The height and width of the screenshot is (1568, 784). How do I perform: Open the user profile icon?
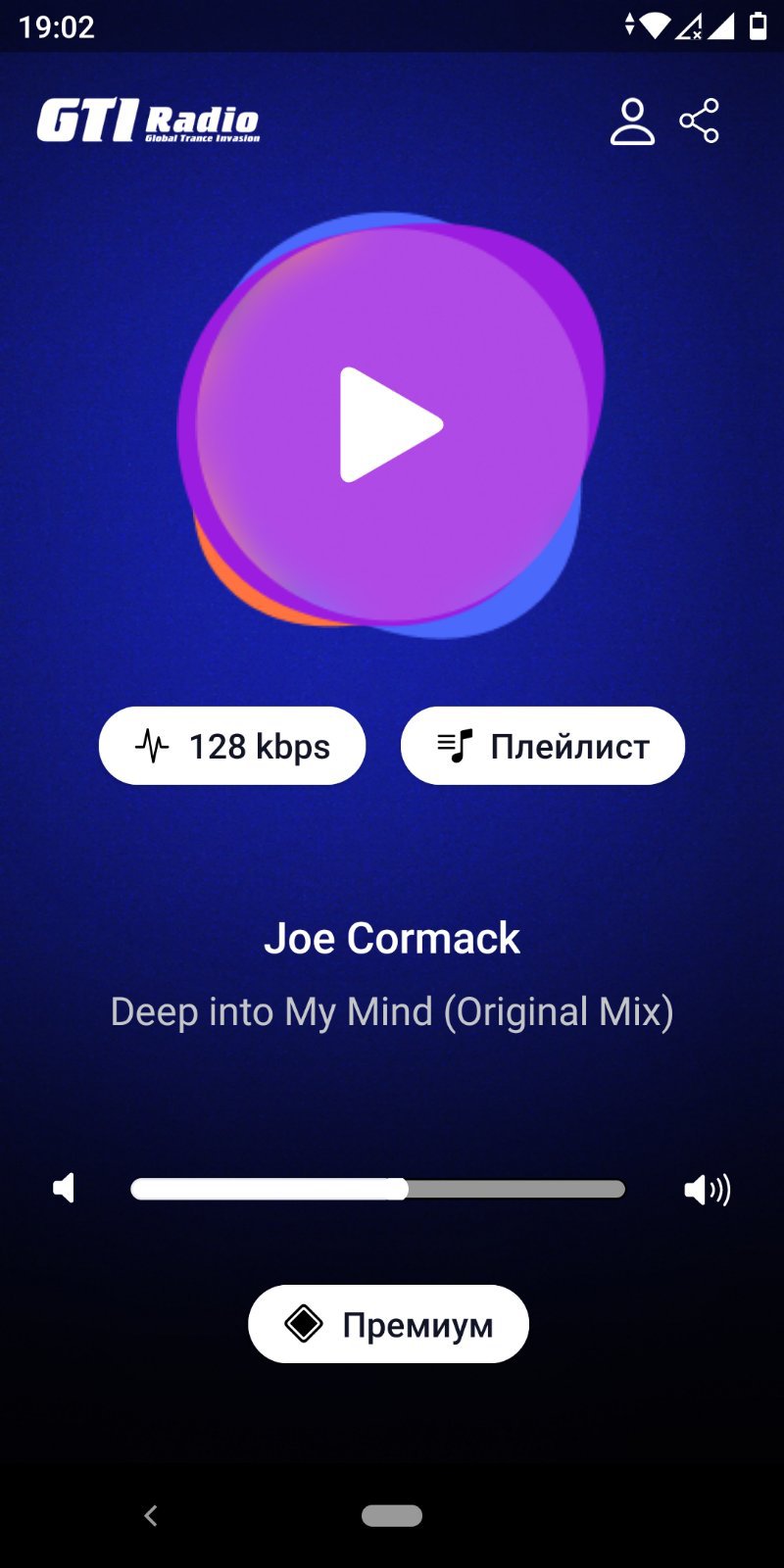632,122
